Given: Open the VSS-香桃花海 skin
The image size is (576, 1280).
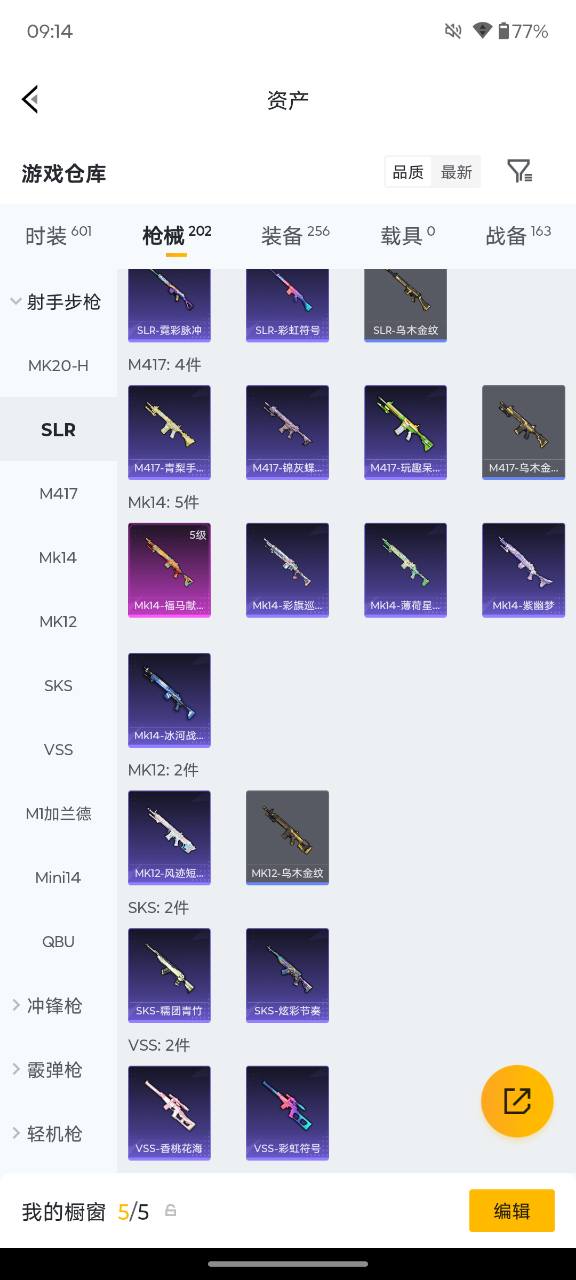Looking at the screenshot, I should 169,1113.
